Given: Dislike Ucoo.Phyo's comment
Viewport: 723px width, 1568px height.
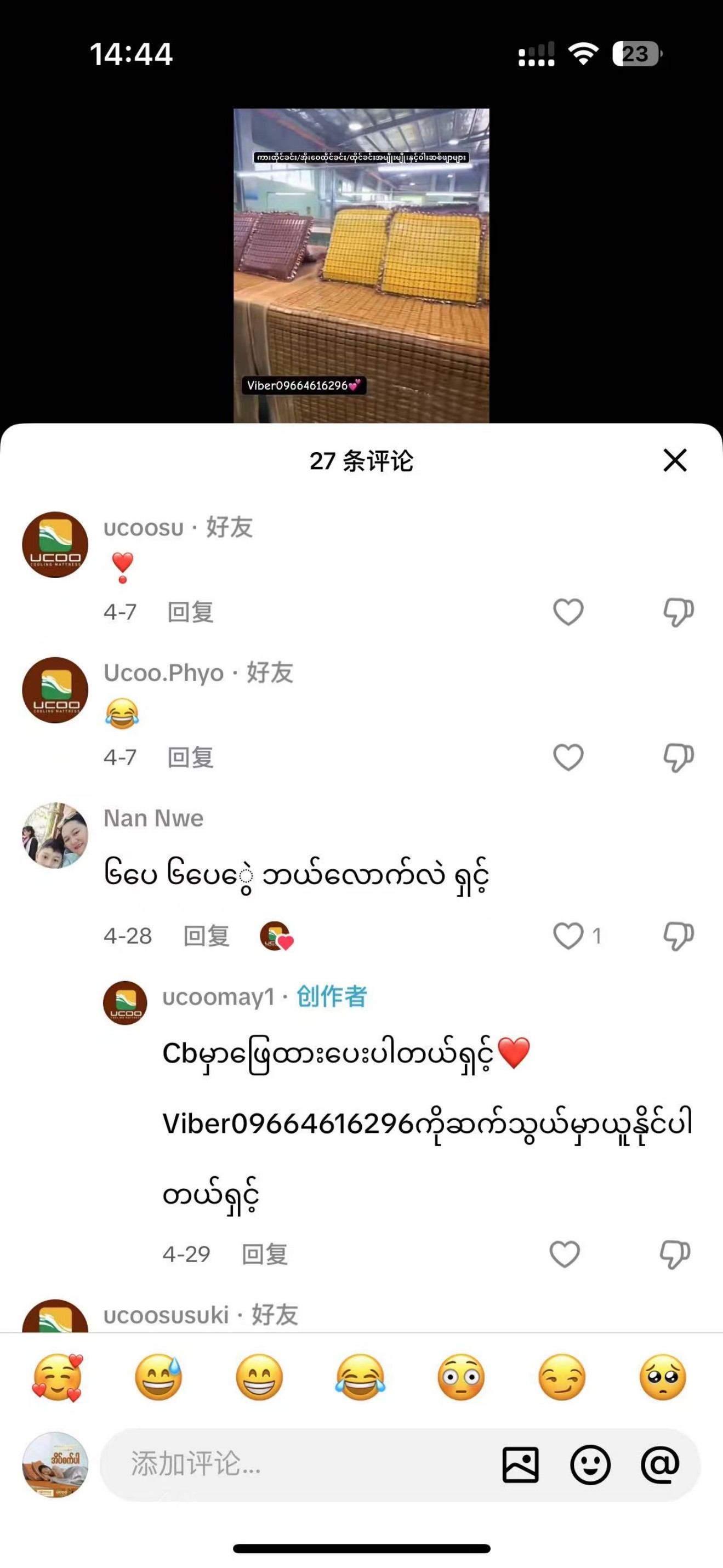Looking at the screenshot, I should (x=678, y=757).
